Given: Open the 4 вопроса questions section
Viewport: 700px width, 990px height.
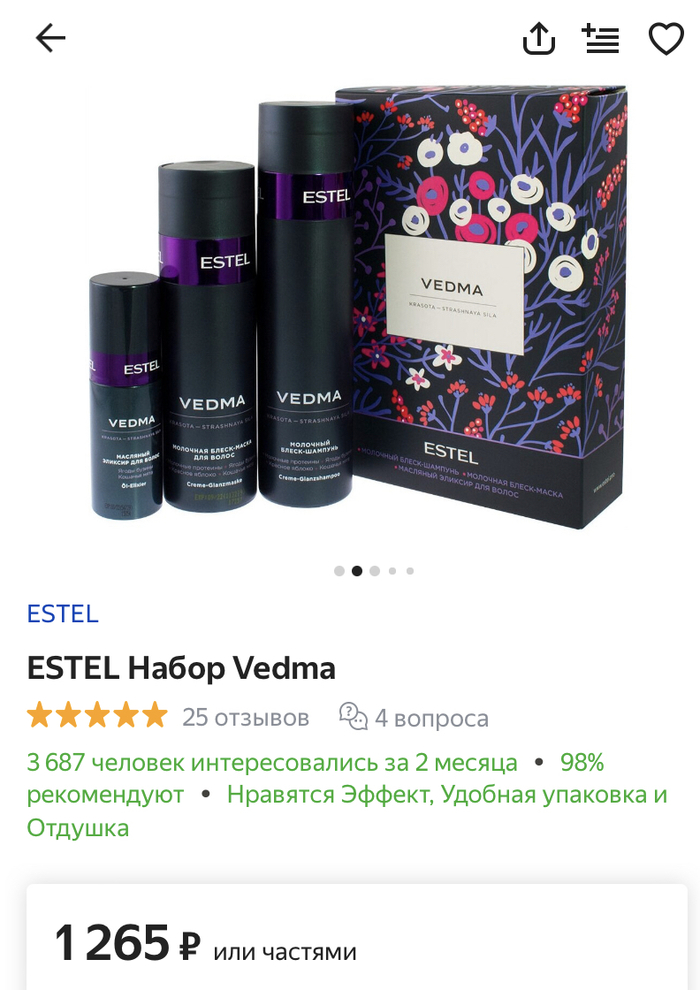Looking at the screenshot, I should click(414, 717).
